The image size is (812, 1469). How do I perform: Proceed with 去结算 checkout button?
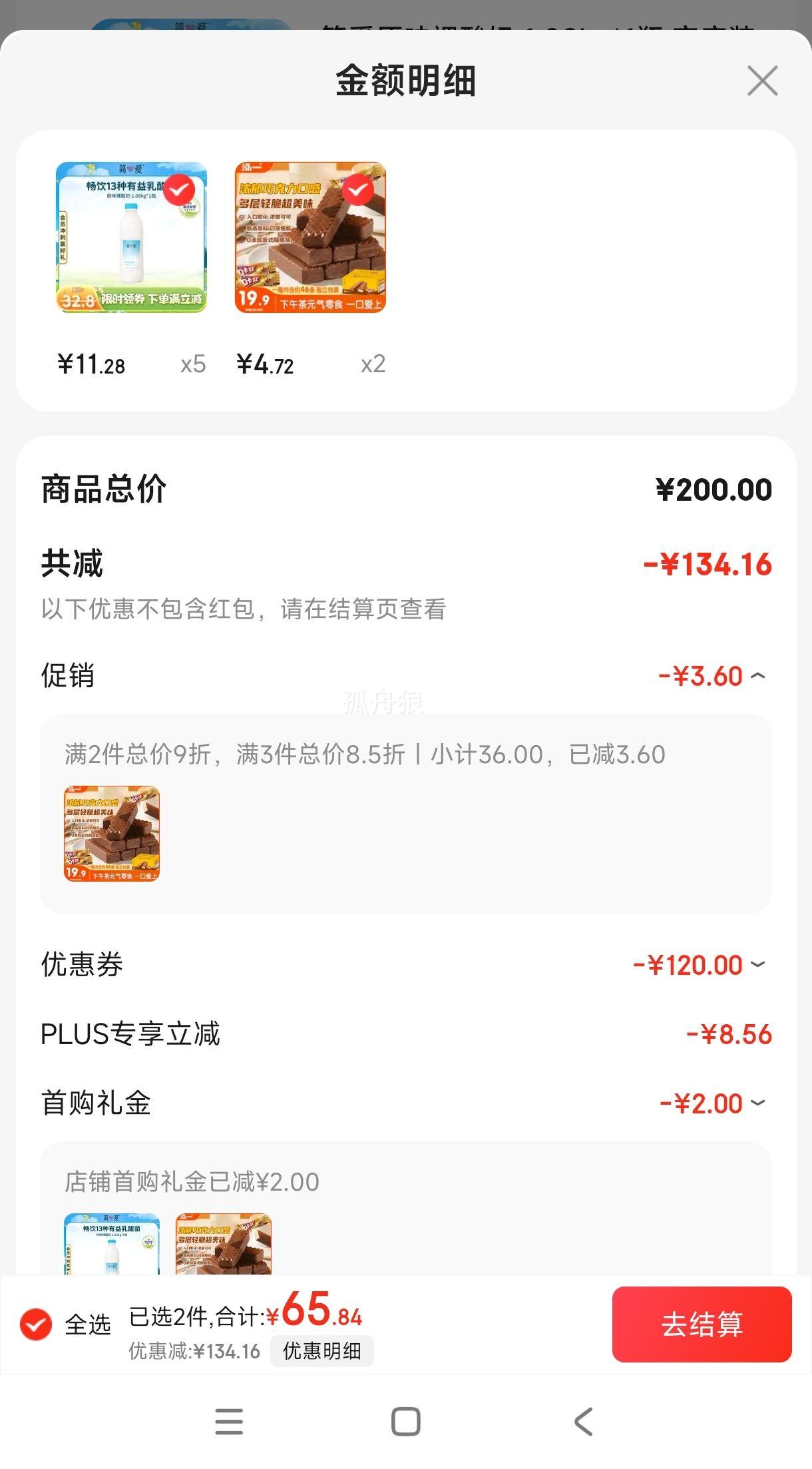702,1324
